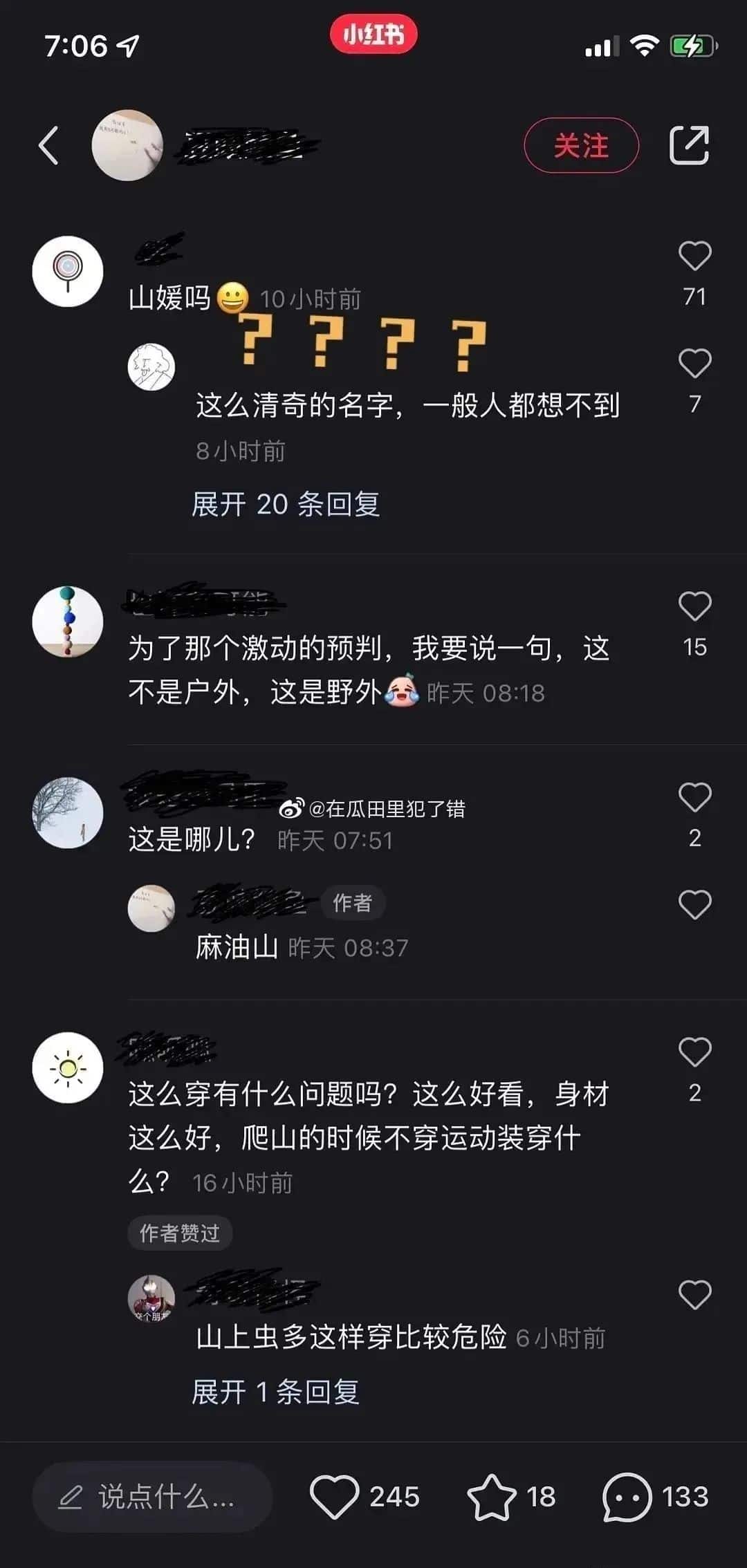Viewport: 747px width, 1568px height.
Task: Favorite the post via star icon
Action: [491, 1497]
